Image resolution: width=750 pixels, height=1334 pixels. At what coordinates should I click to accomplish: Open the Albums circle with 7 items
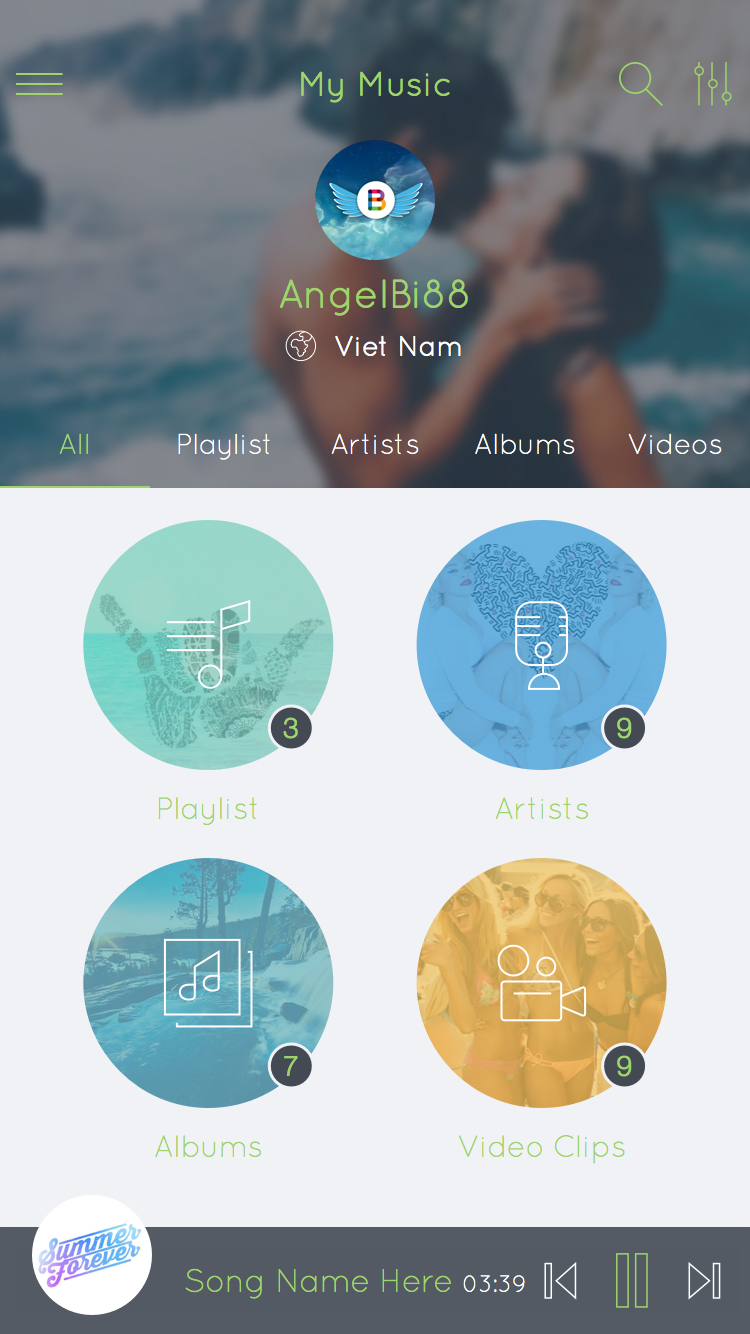[208, 983]
